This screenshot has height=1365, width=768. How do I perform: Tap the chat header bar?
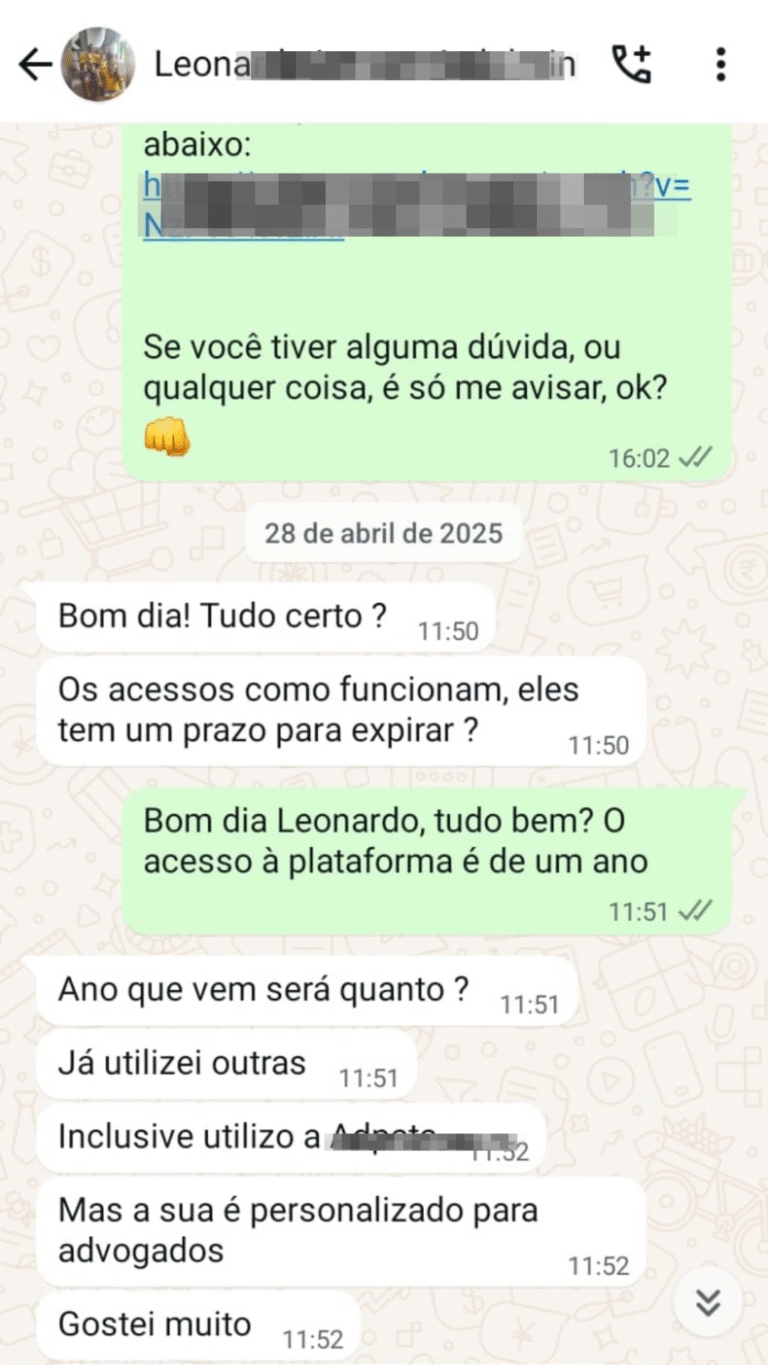pos(384,63)
